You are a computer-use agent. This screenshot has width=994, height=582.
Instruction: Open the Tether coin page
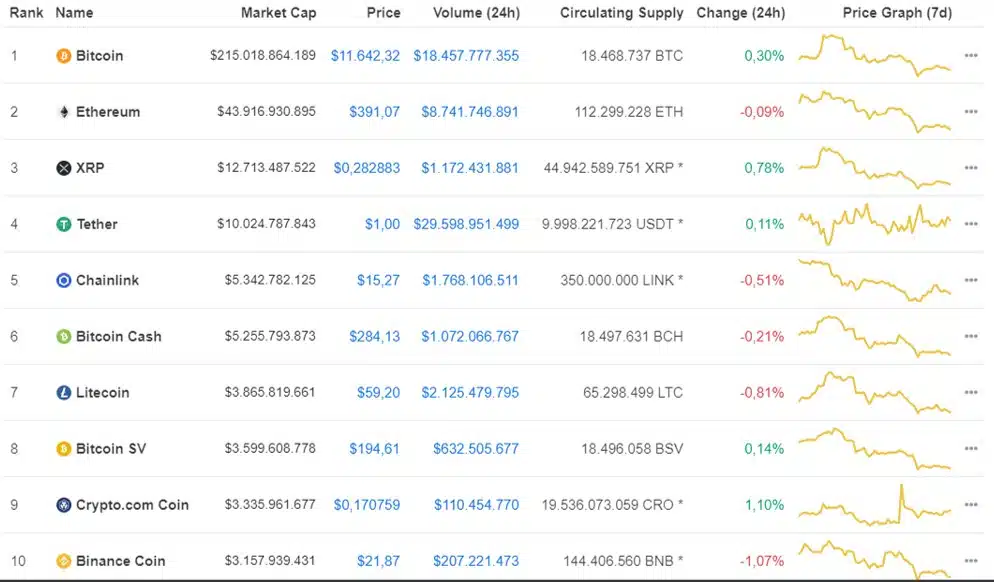click(x=96, y=224)
